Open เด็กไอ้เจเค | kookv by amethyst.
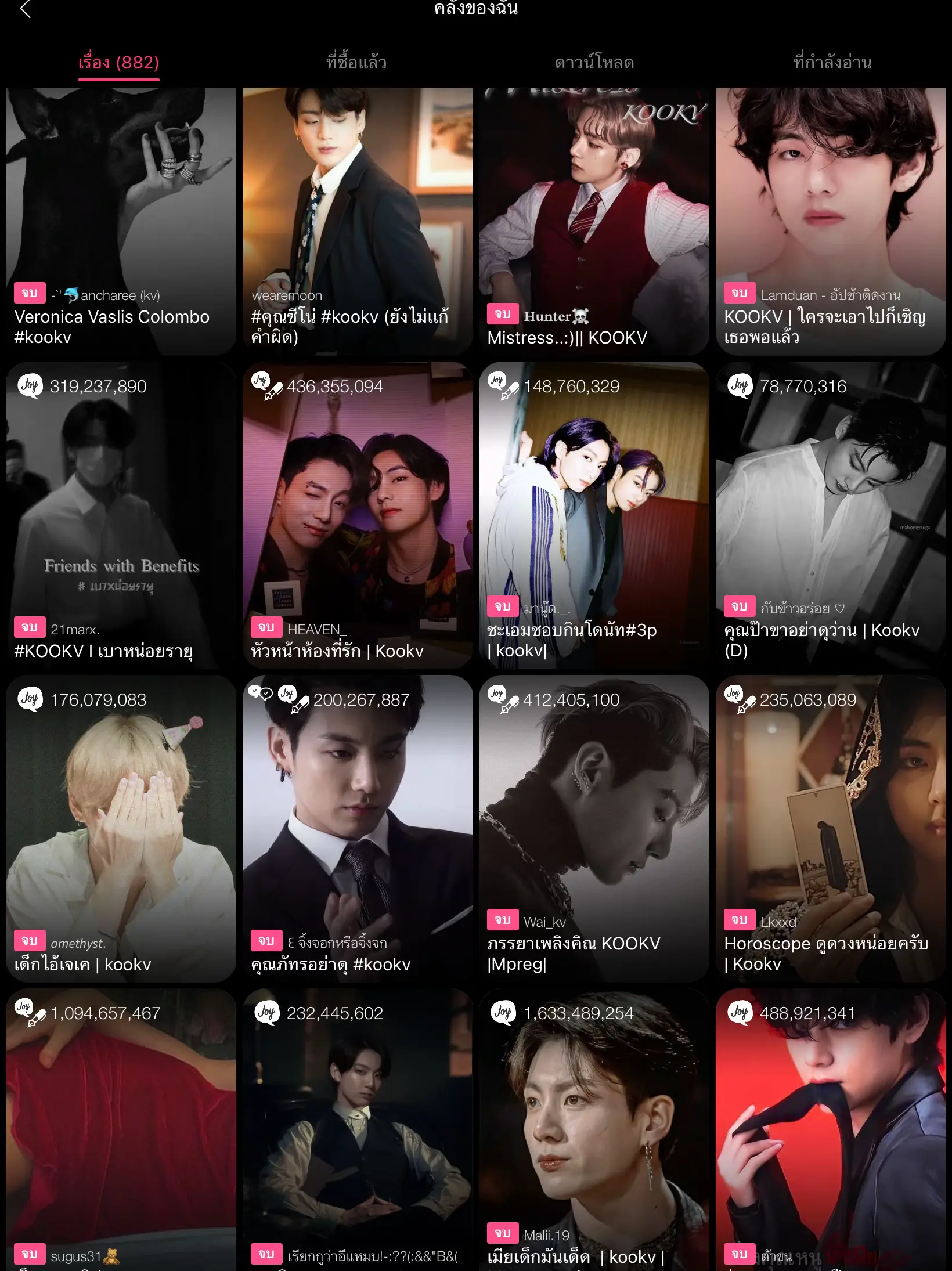The image size is (952, 1271). click(121, 829)
